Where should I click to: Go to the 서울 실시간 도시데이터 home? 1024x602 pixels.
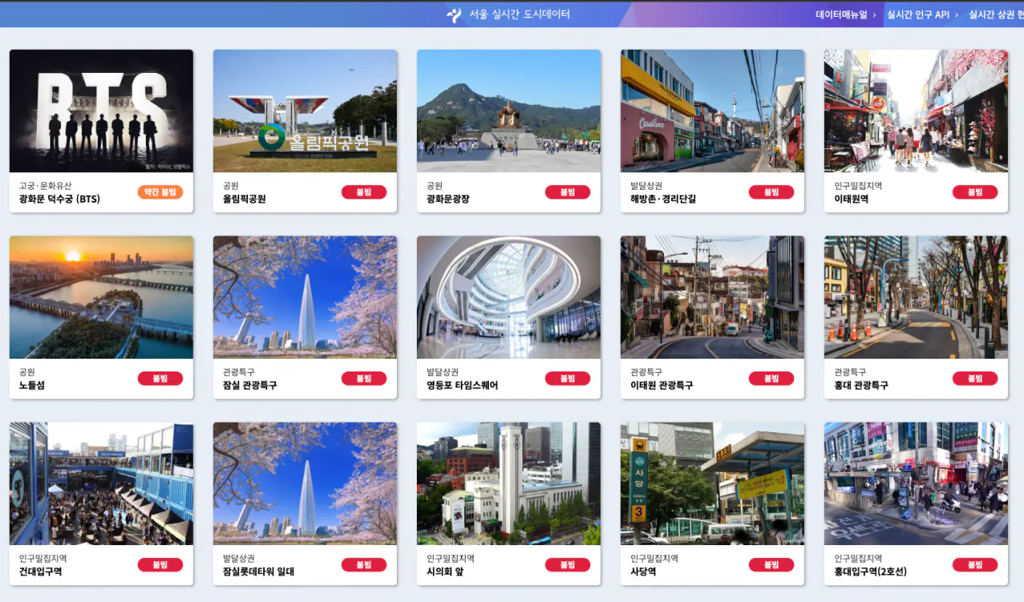tap(509, 14)
